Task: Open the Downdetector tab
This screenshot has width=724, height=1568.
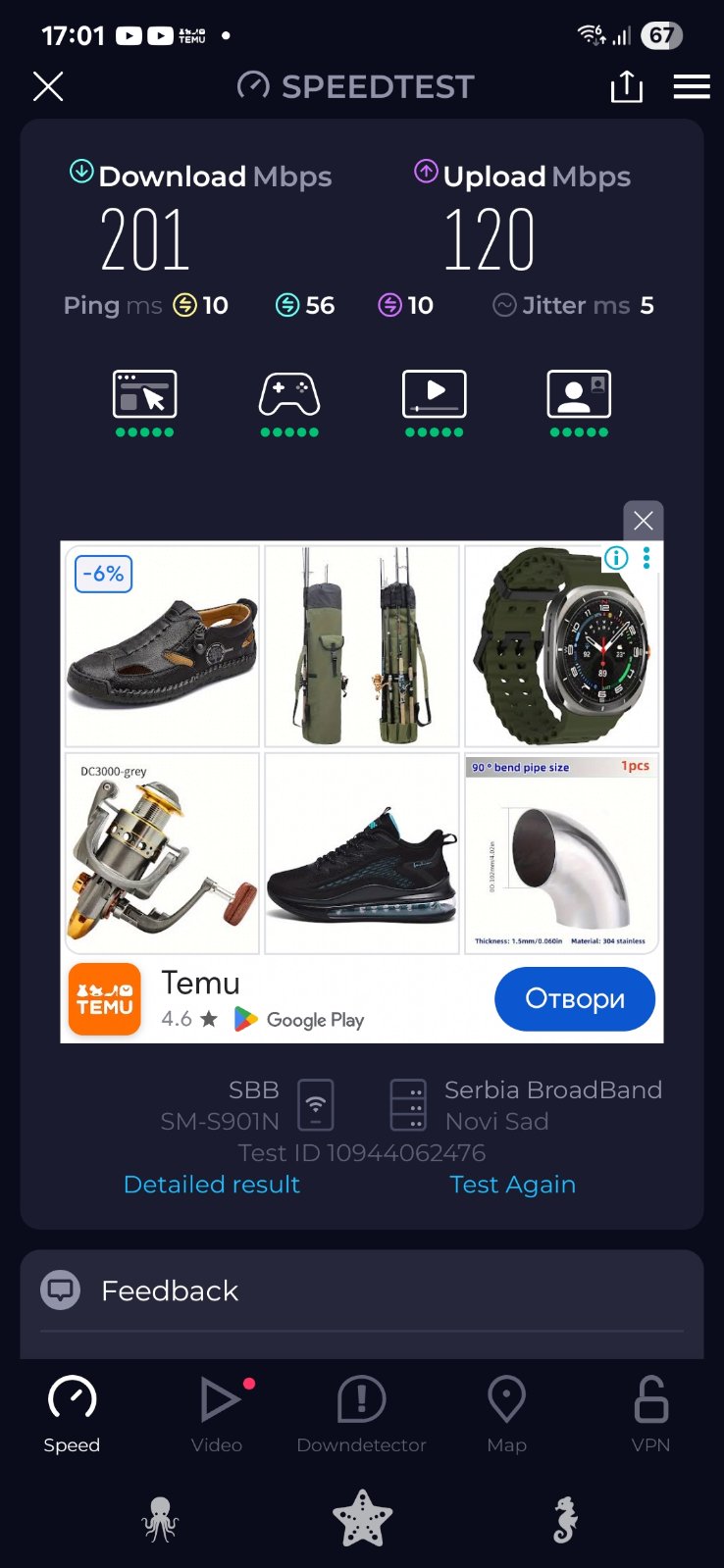Action: click(361, 1414)
